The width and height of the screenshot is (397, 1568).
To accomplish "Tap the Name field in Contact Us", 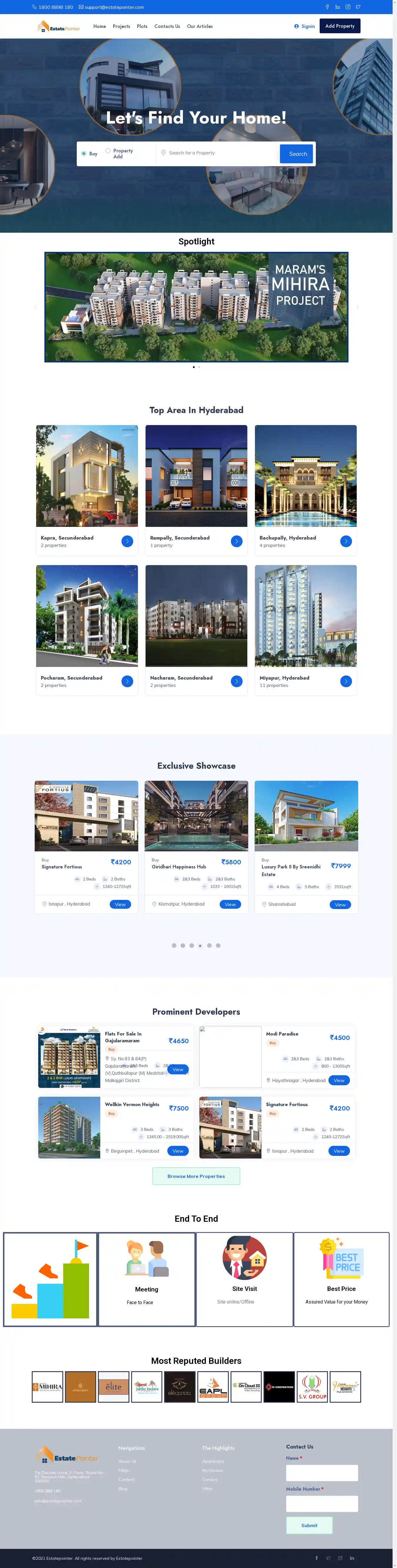I will [x=321, y=1473].
